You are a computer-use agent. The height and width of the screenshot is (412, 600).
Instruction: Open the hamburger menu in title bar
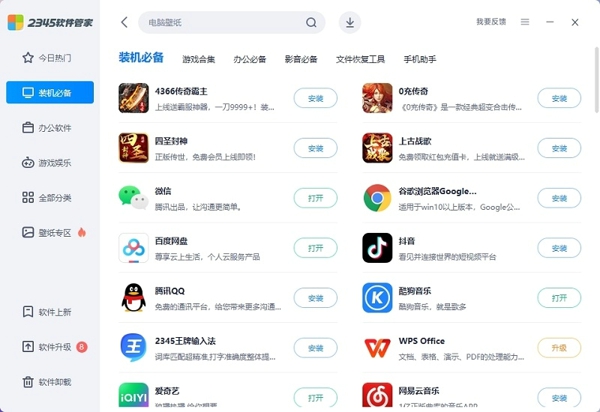coord(524,21)
